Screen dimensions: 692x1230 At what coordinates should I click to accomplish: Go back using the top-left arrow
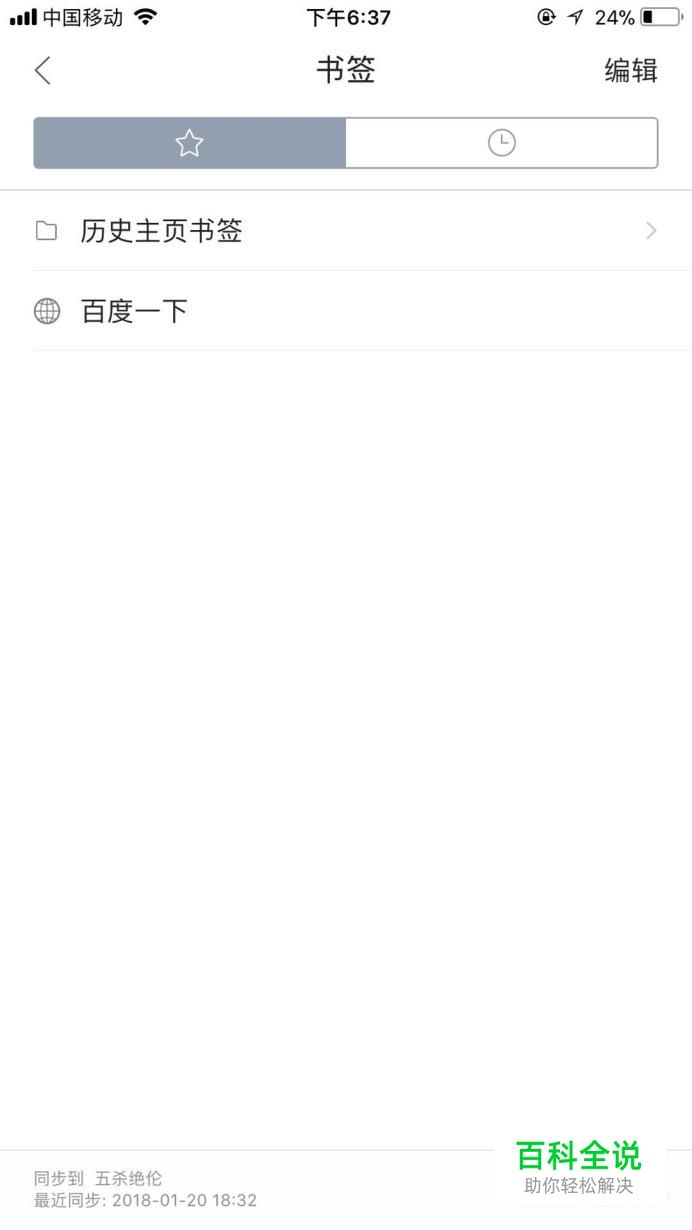42,71
